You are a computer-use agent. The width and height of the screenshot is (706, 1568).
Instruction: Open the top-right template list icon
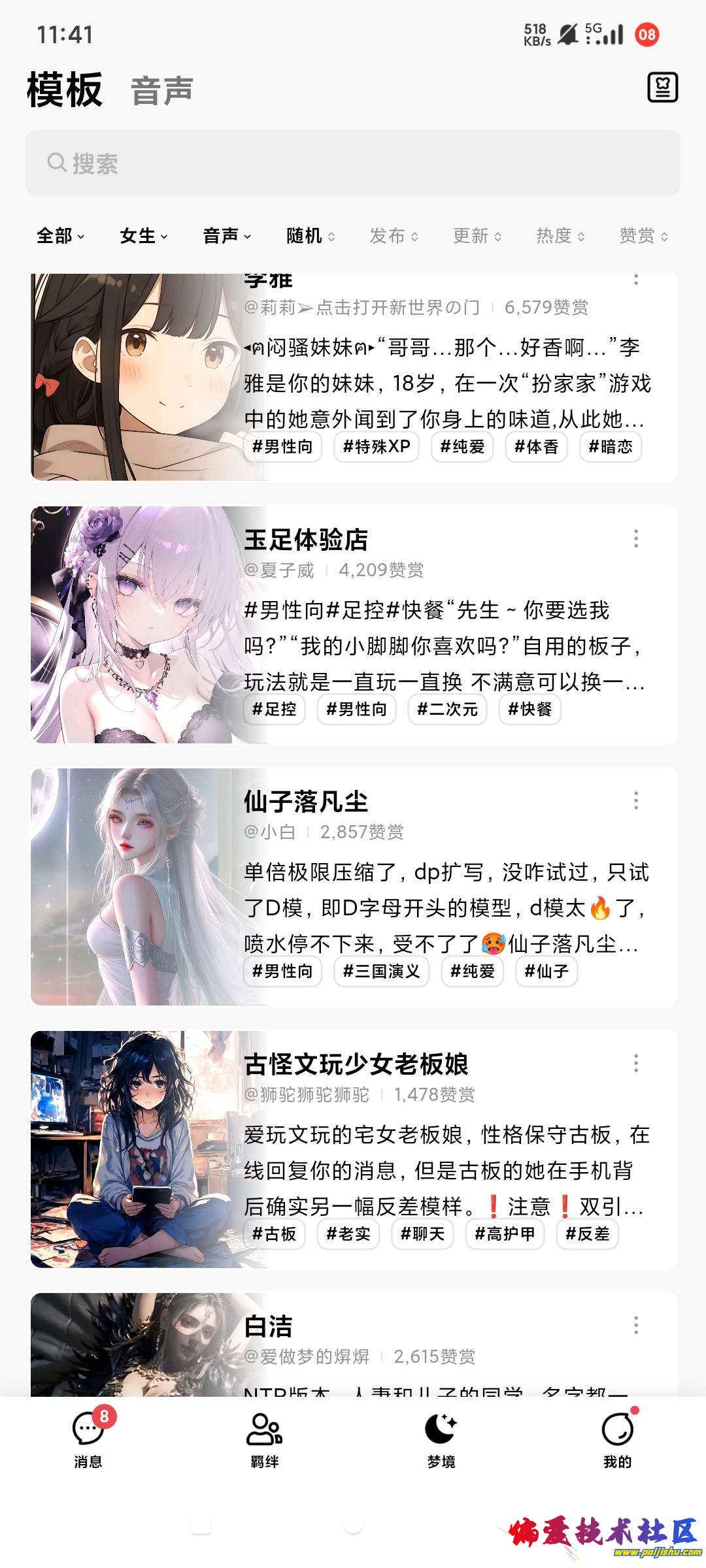point(662,88)
